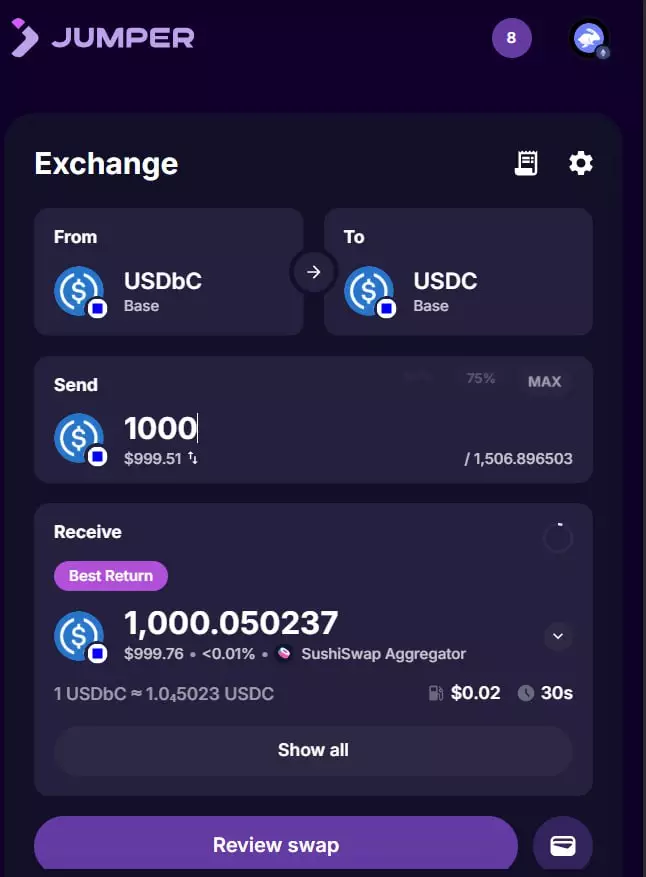Swap From and To tokens arrow
This screenshot has width=646, height=877.
pos(314,272)
